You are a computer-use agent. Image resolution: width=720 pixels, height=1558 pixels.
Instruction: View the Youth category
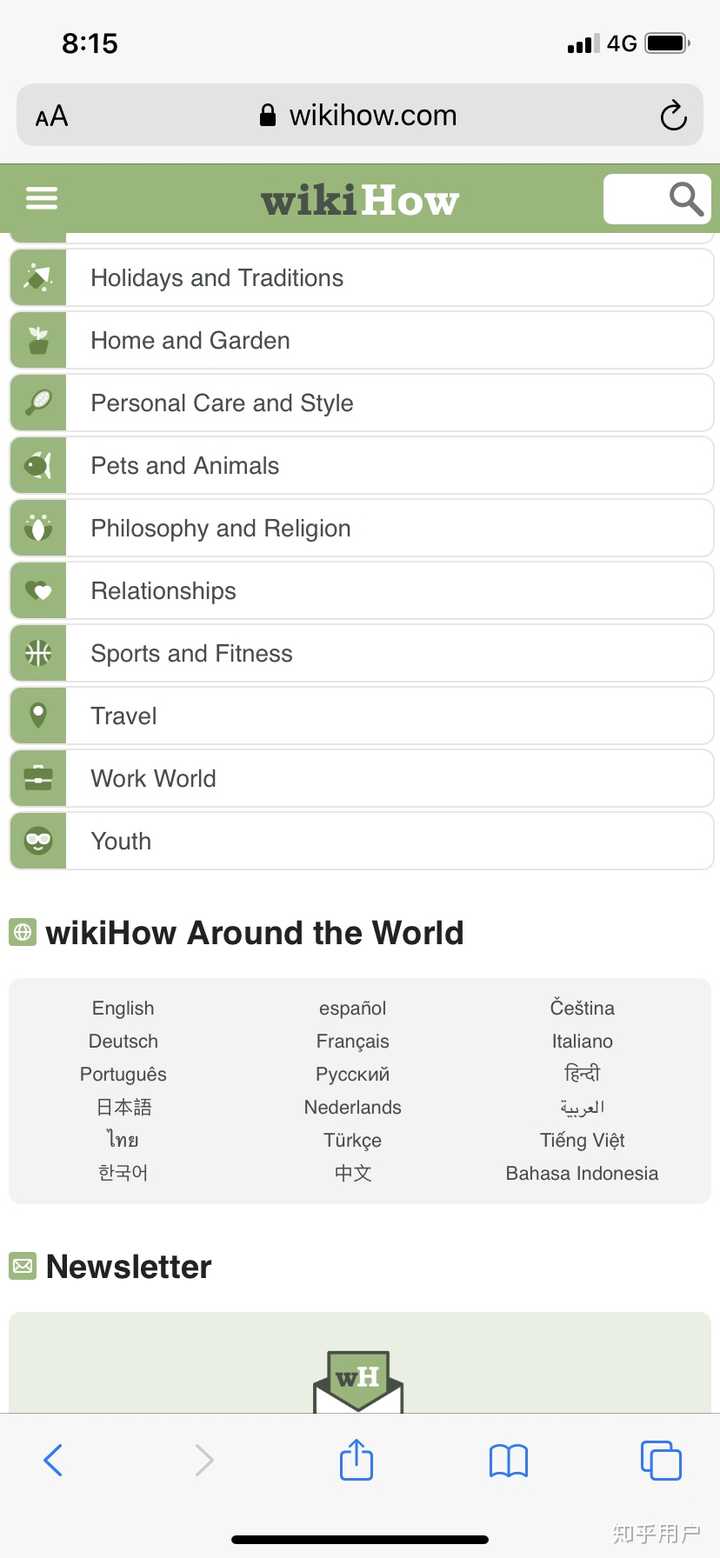(x=362, y=841)
